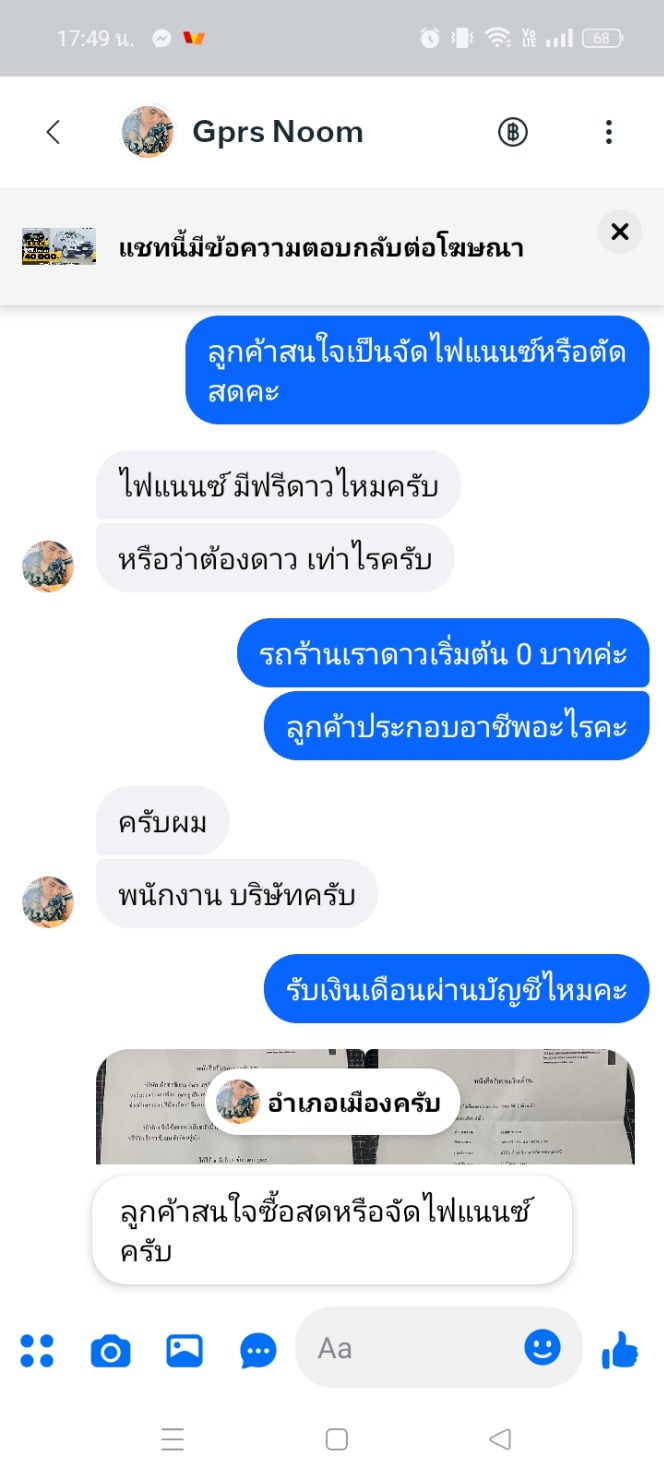Tap the system back button
664x1480 pixels.
pos(499,1439)
